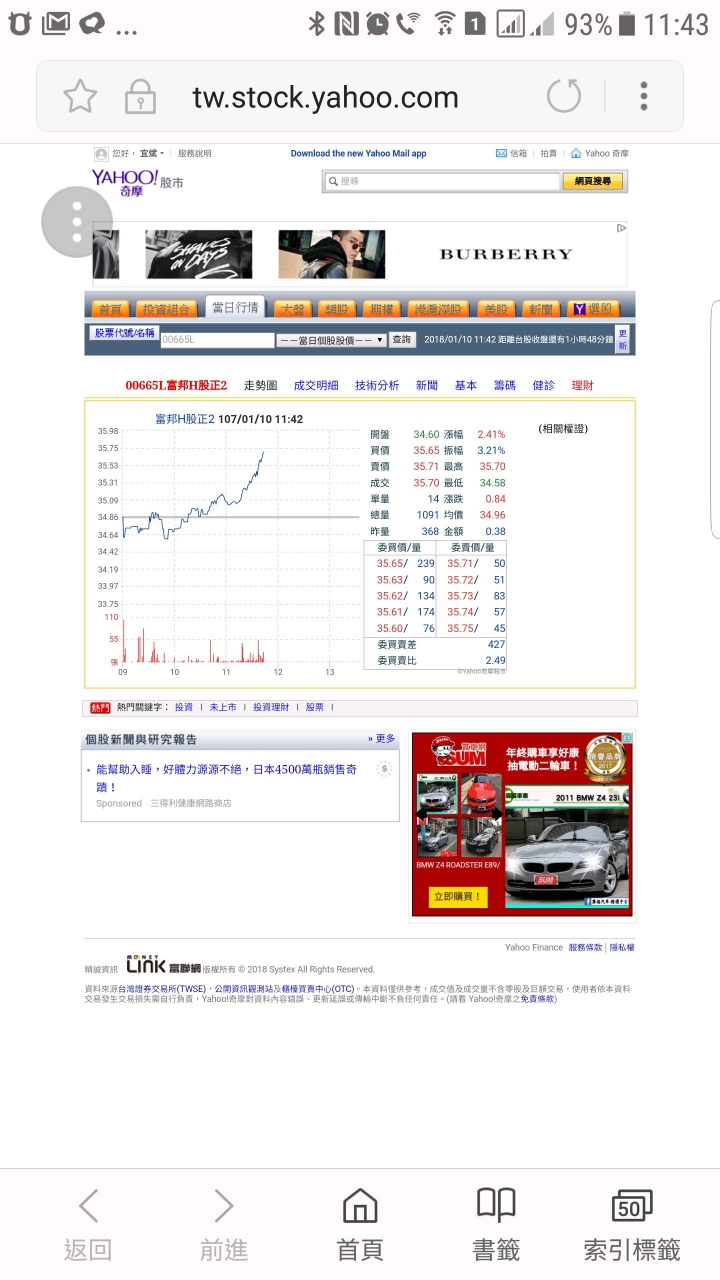Expand the 當日個股股價 dropdown
720x1280 pixels.
332,340
